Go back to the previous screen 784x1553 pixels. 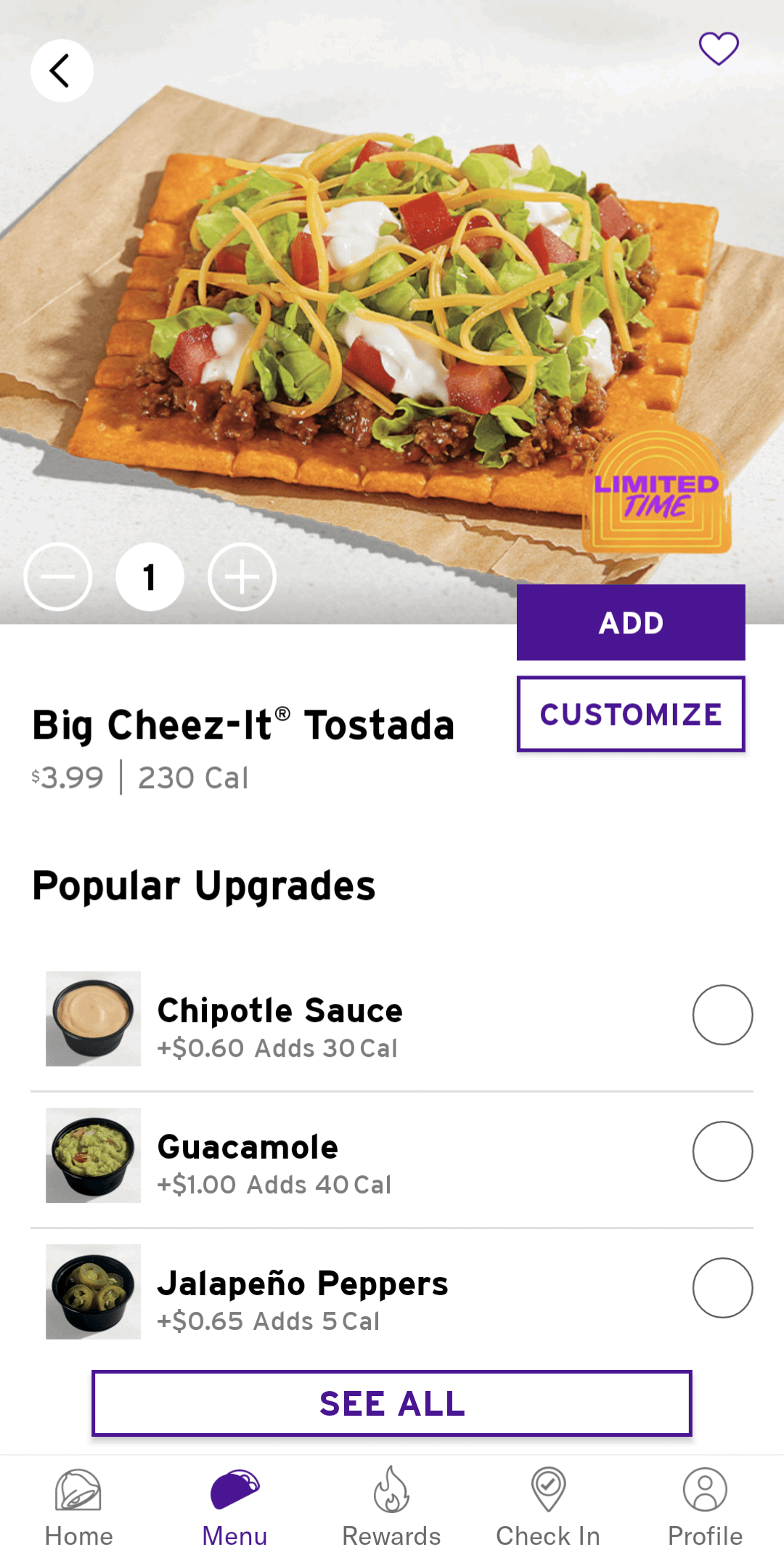click(62, 70)
